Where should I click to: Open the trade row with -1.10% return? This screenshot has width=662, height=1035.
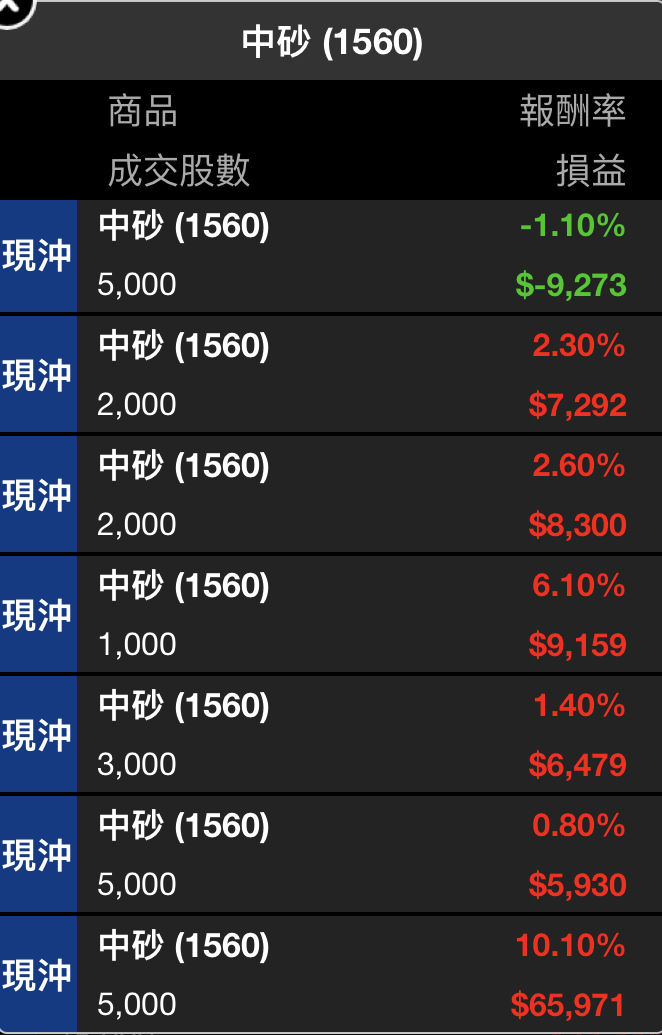(x=331, y=256)
